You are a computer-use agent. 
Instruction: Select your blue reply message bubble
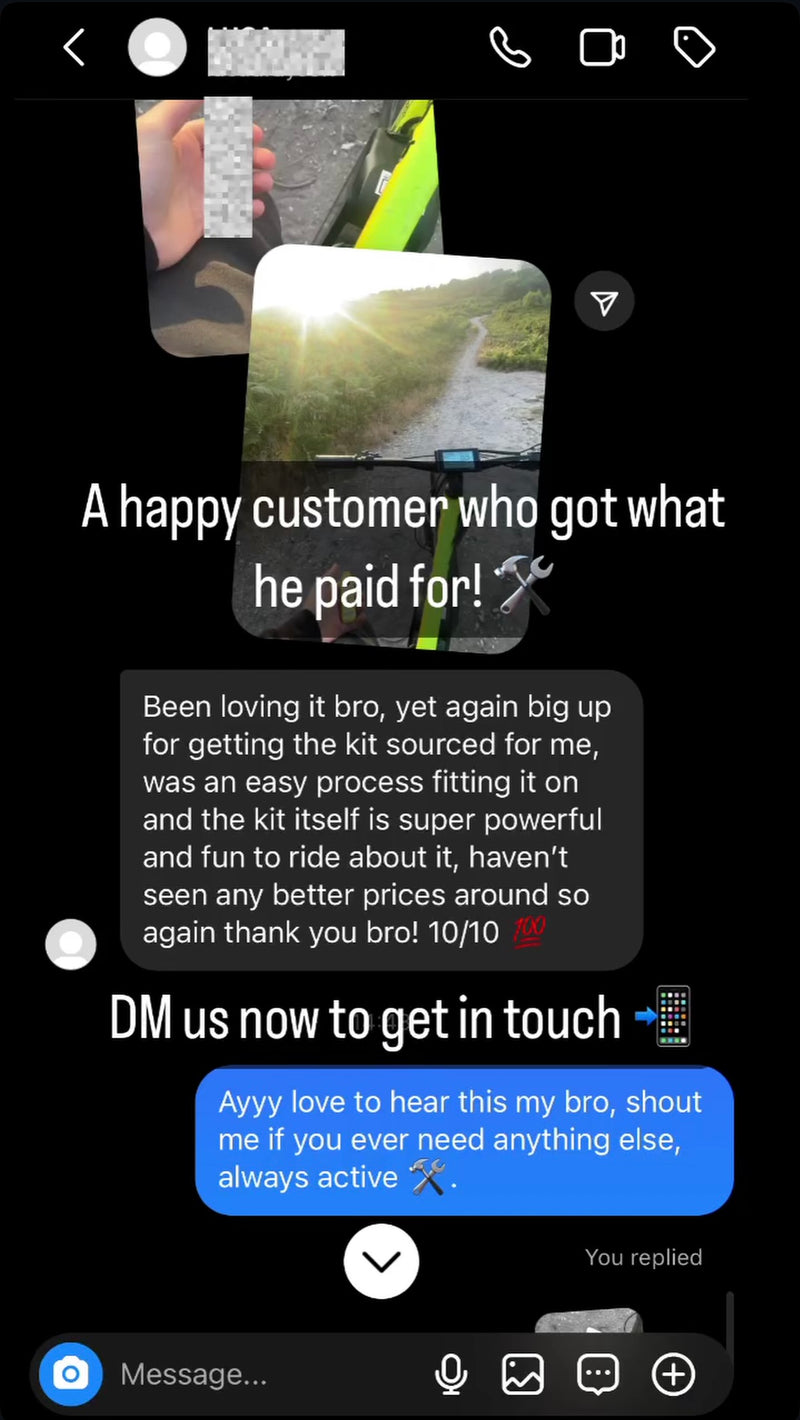coord(463,1141)
